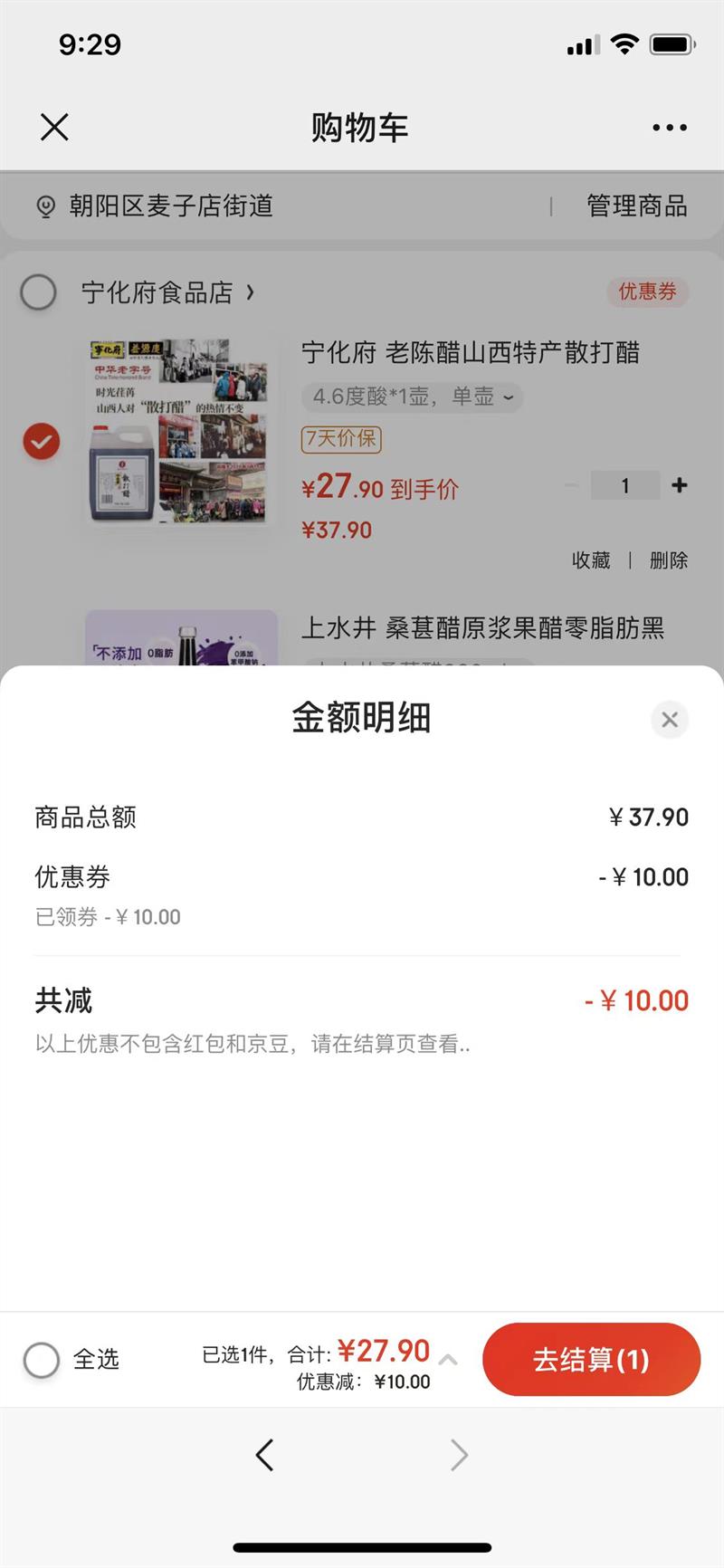The width and height of the screenshot is (724, 1568).
Task: Tap 去结算(1) to check out
Action: (591, 1359)
